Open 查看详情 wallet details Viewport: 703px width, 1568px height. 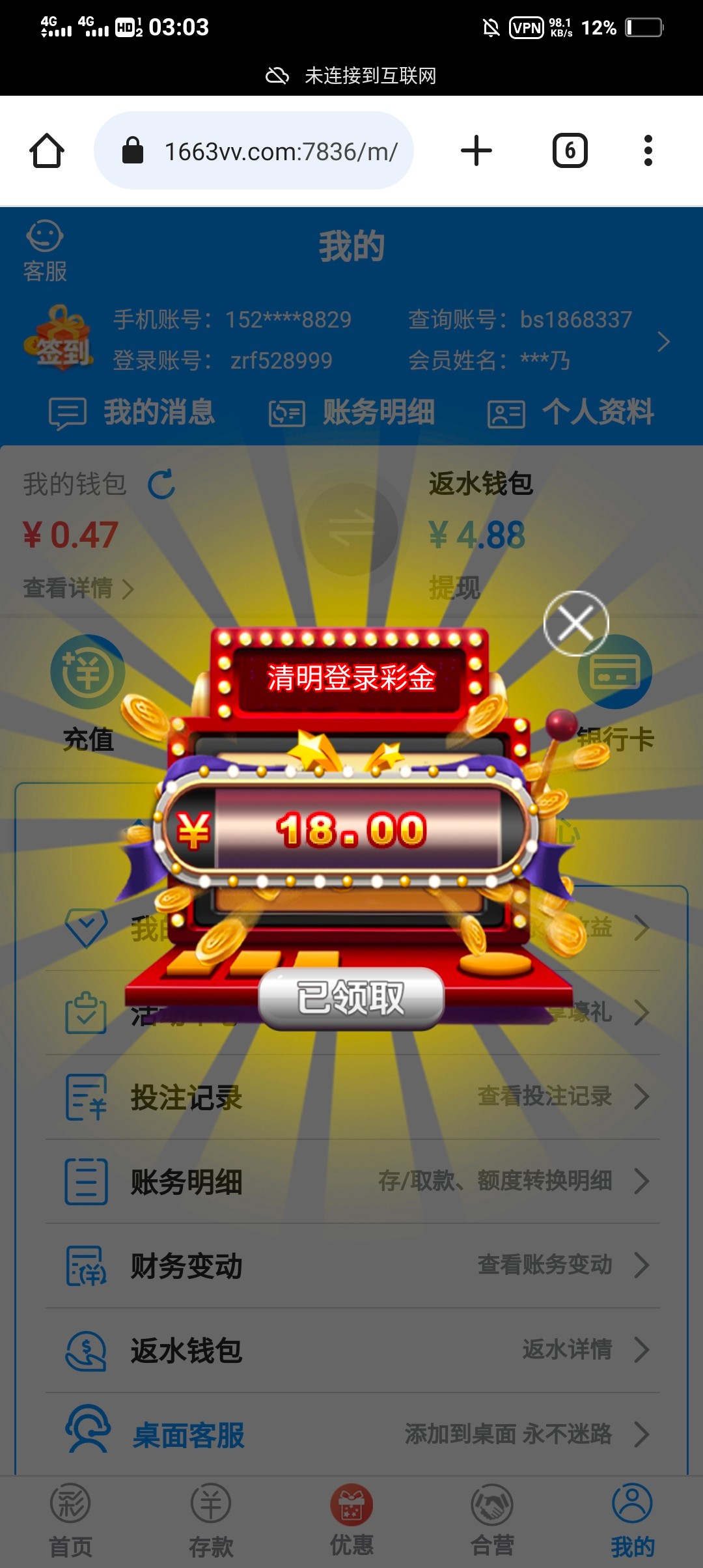(78, 588)
